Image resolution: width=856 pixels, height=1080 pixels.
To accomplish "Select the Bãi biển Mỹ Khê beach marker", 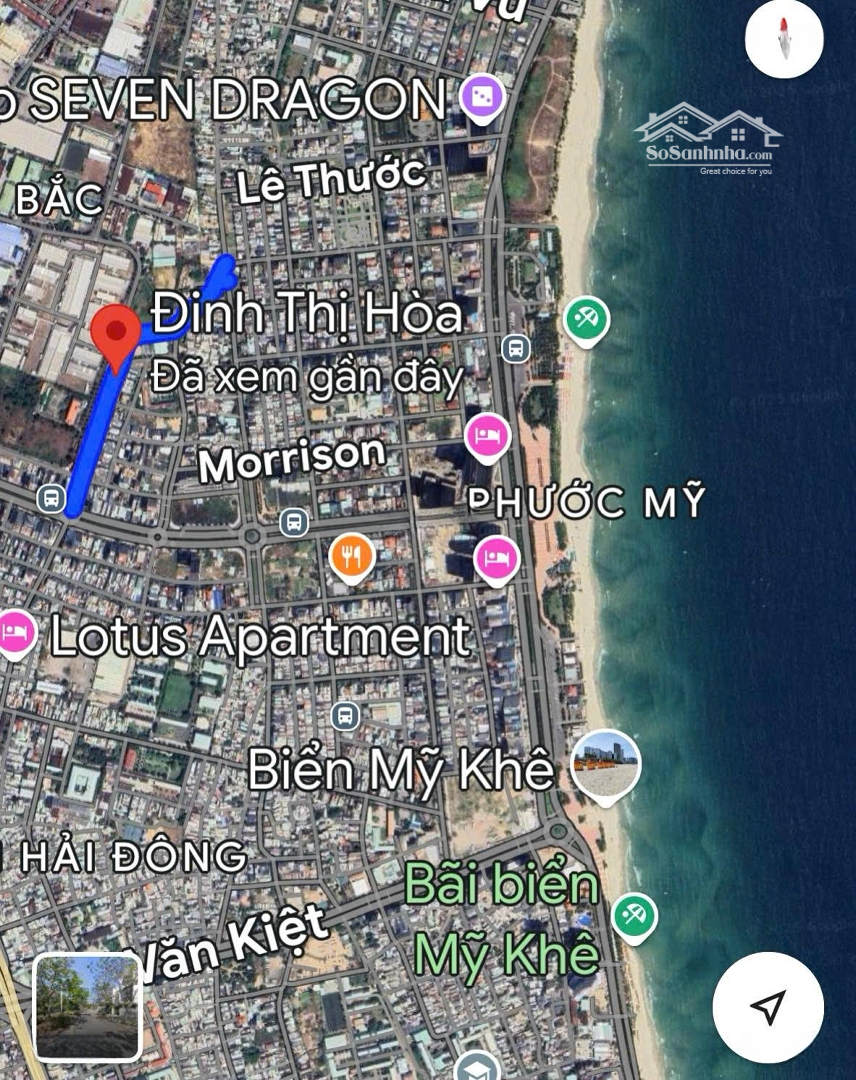I will pos(633,915).
